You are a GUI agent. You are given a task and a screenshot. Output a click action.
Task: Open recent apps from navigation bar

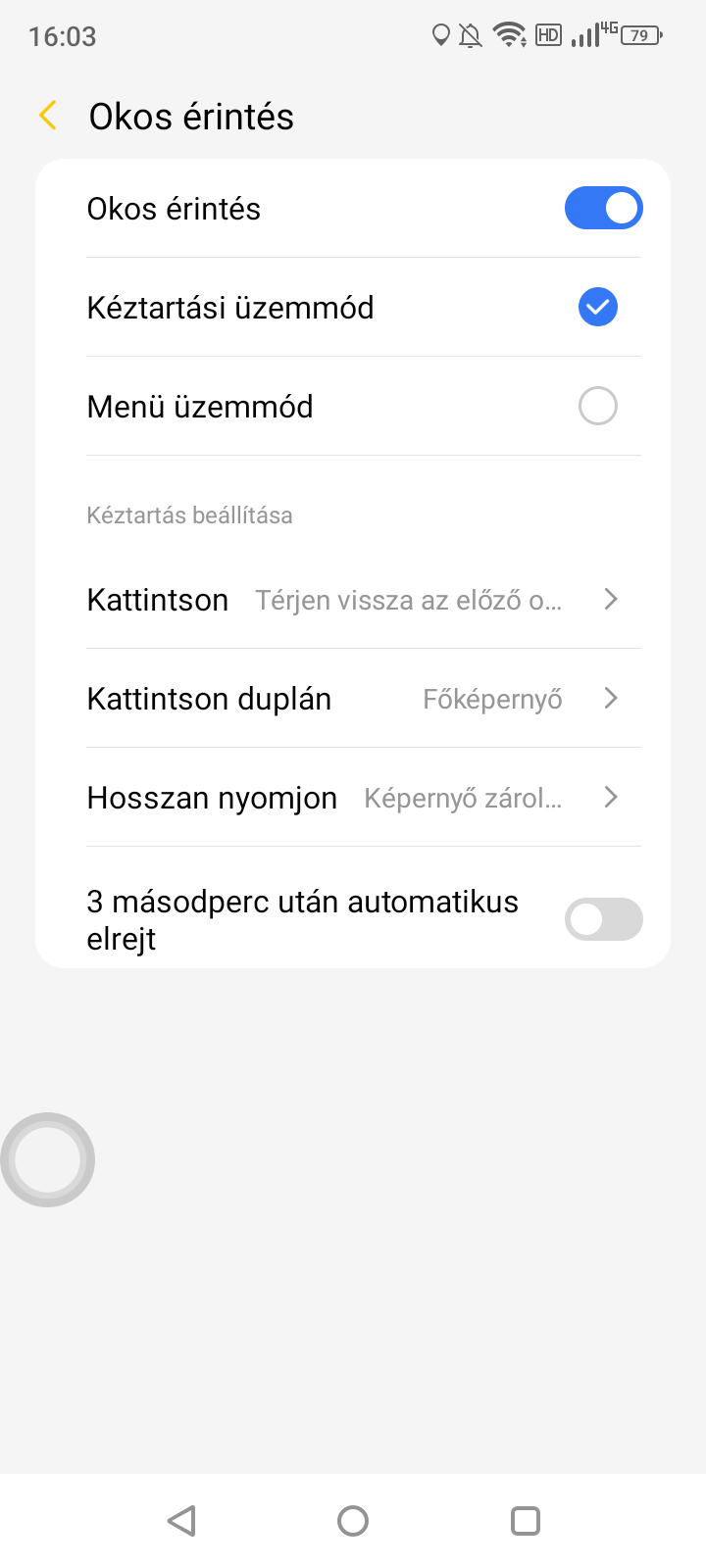click(526, 1521)
